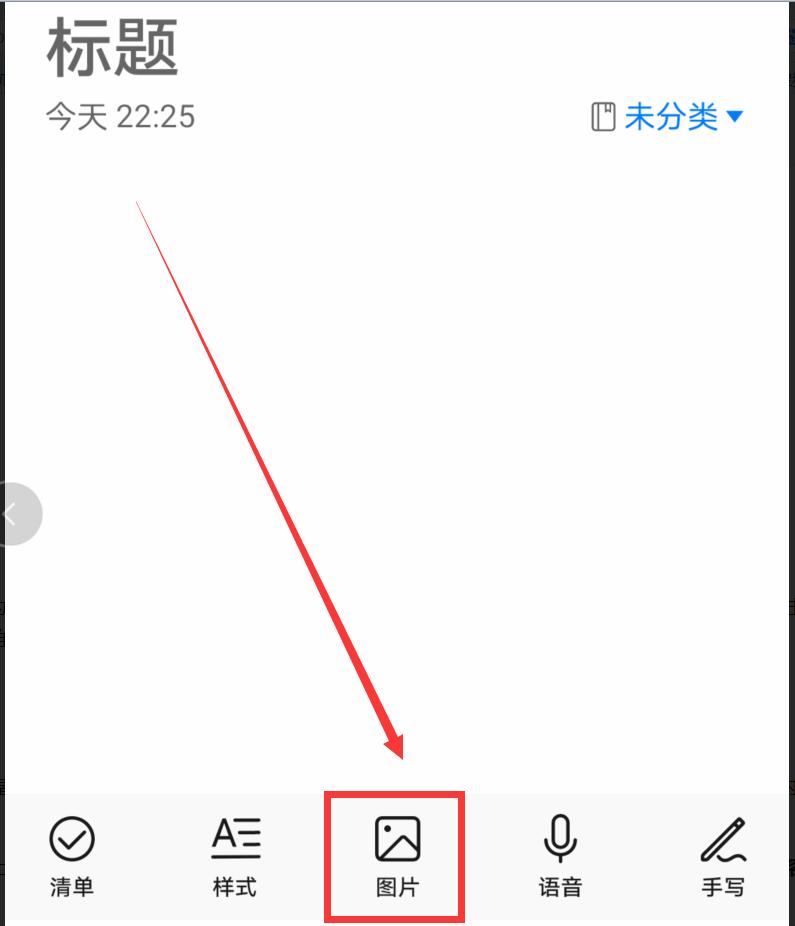Click the timestamp 今天 22:25
Screen dimensions: 795x926
click(120, 115)
